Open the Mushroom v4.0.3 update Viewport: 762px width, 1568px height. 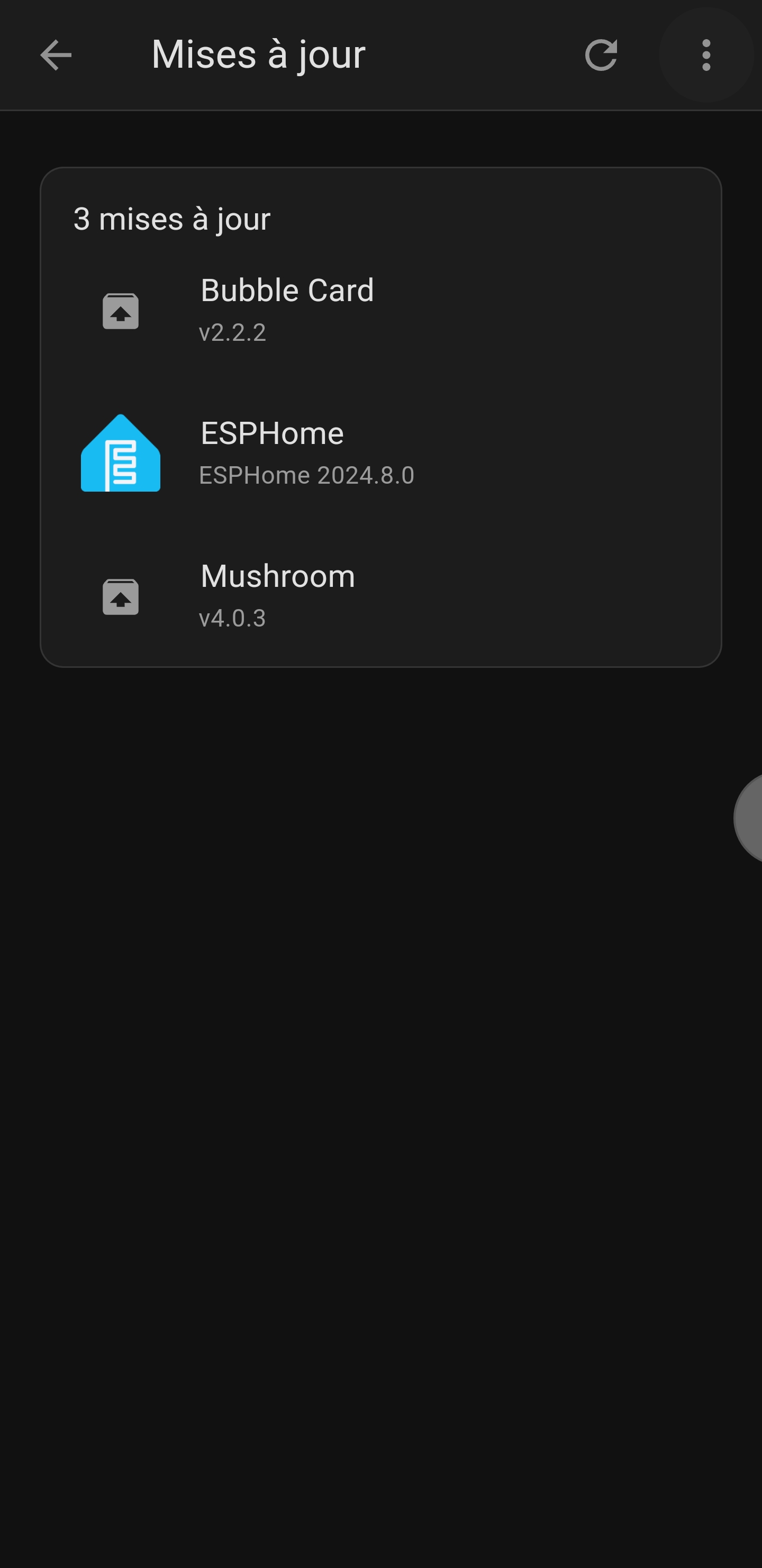381,596
